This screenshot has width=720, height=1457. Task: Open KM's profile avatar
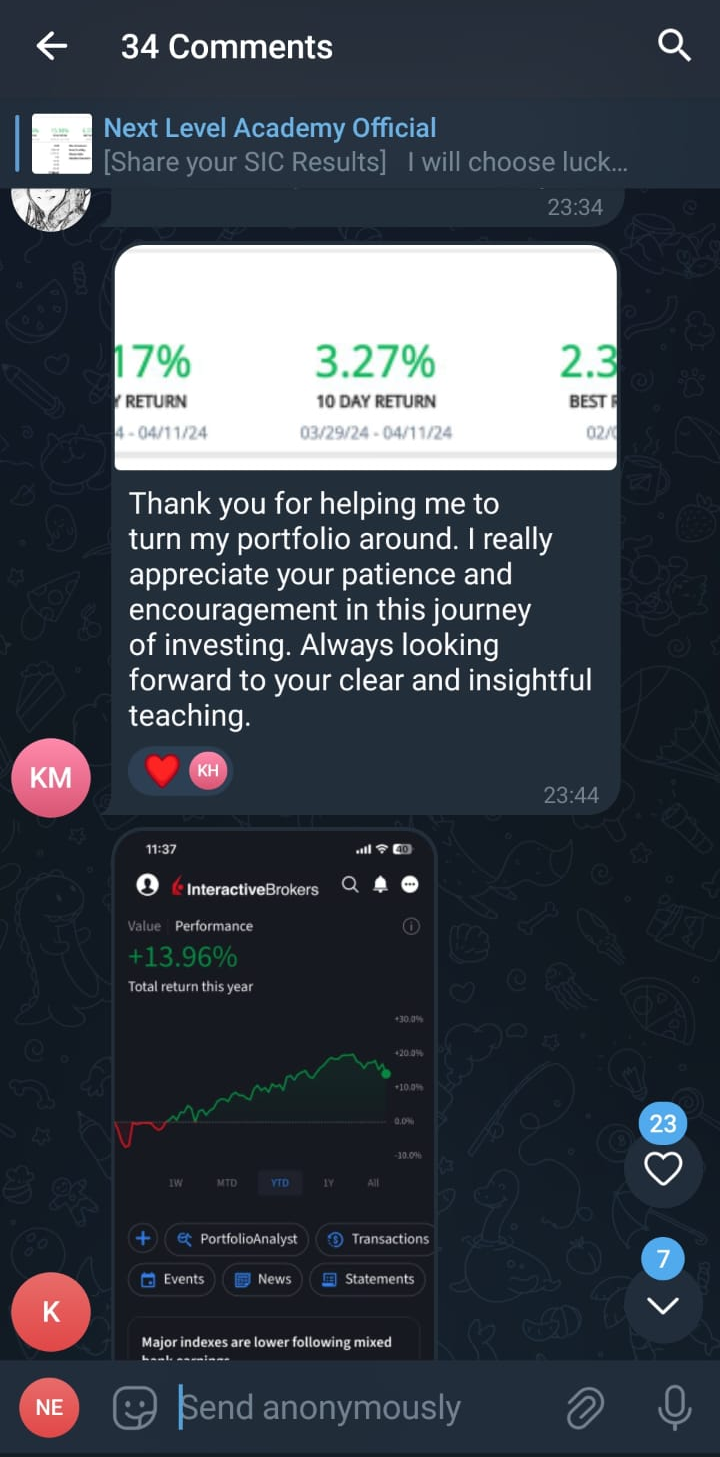click(50, 778)
